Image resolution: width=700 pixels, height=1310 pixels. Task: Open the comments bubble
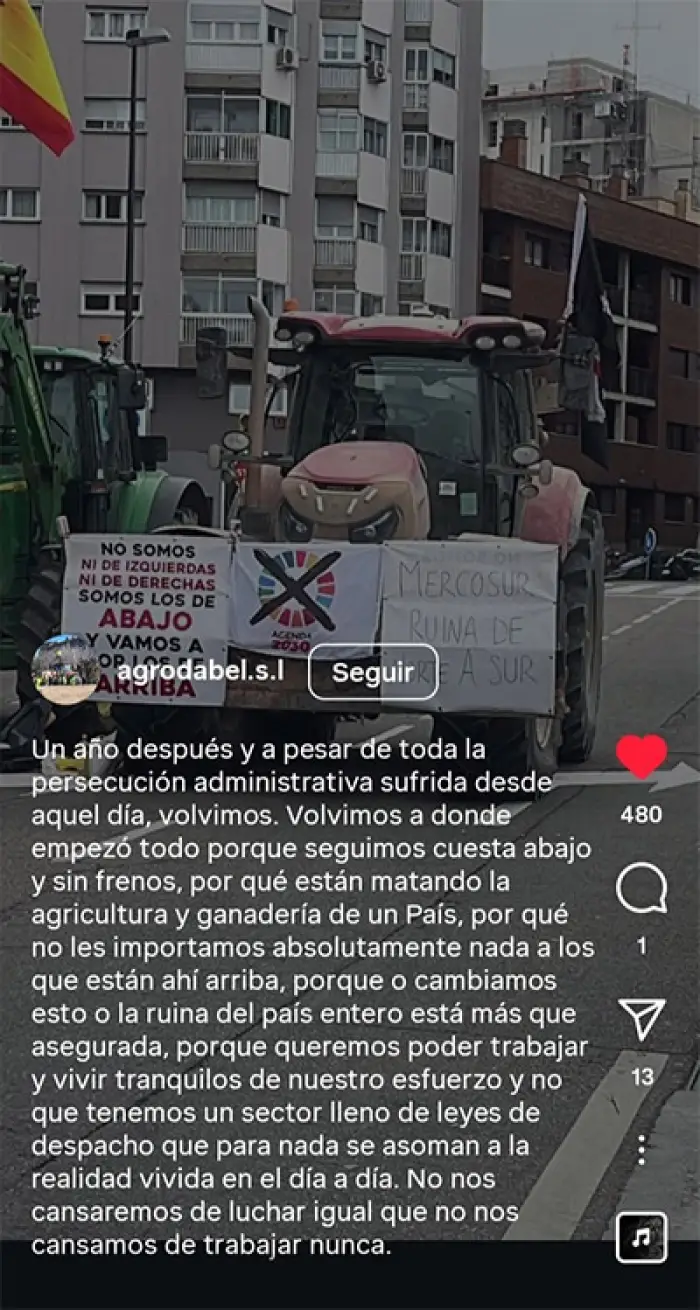[x=641, y=889]
